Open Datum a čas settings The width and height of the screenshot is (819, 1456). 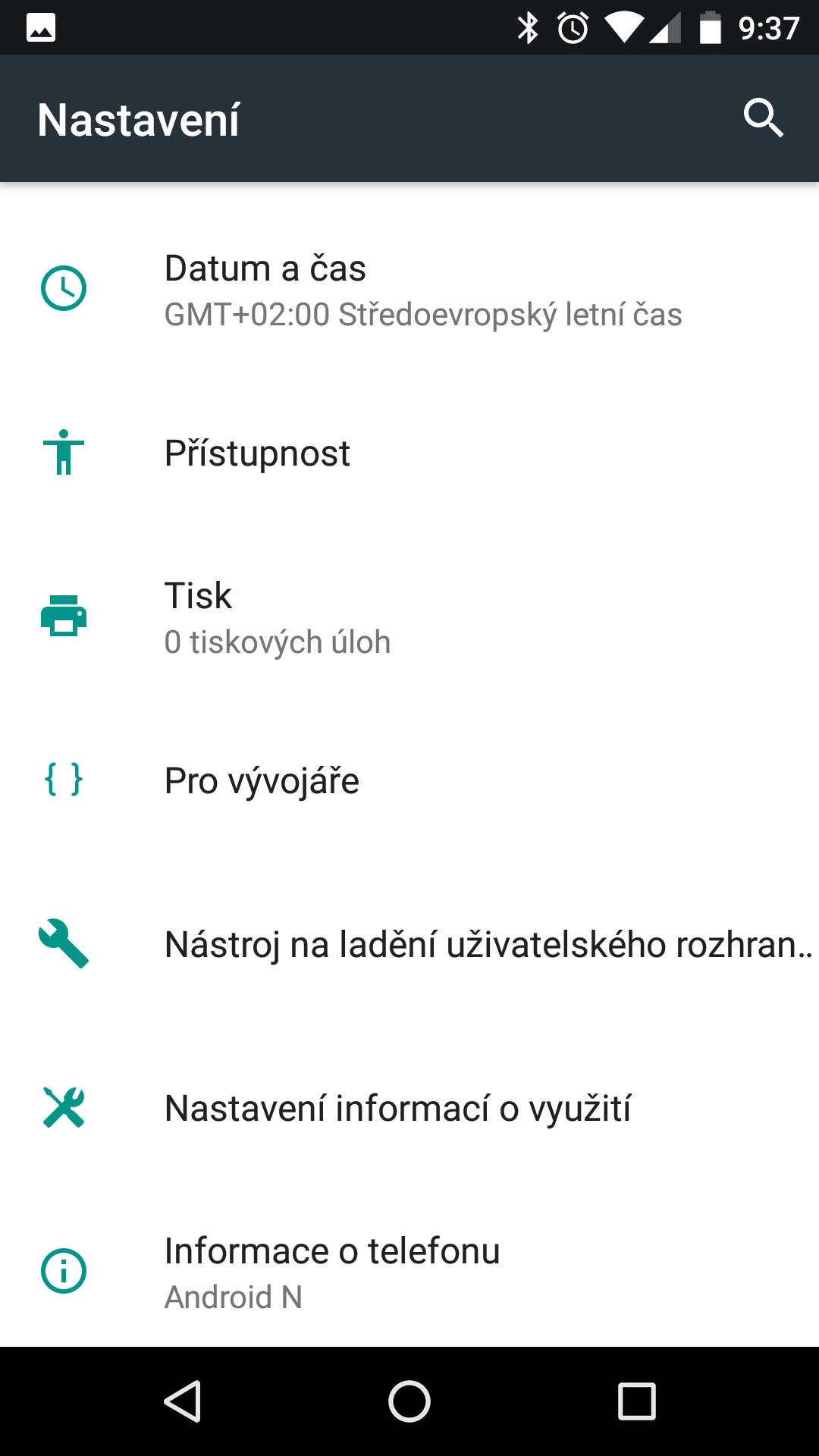409,290
